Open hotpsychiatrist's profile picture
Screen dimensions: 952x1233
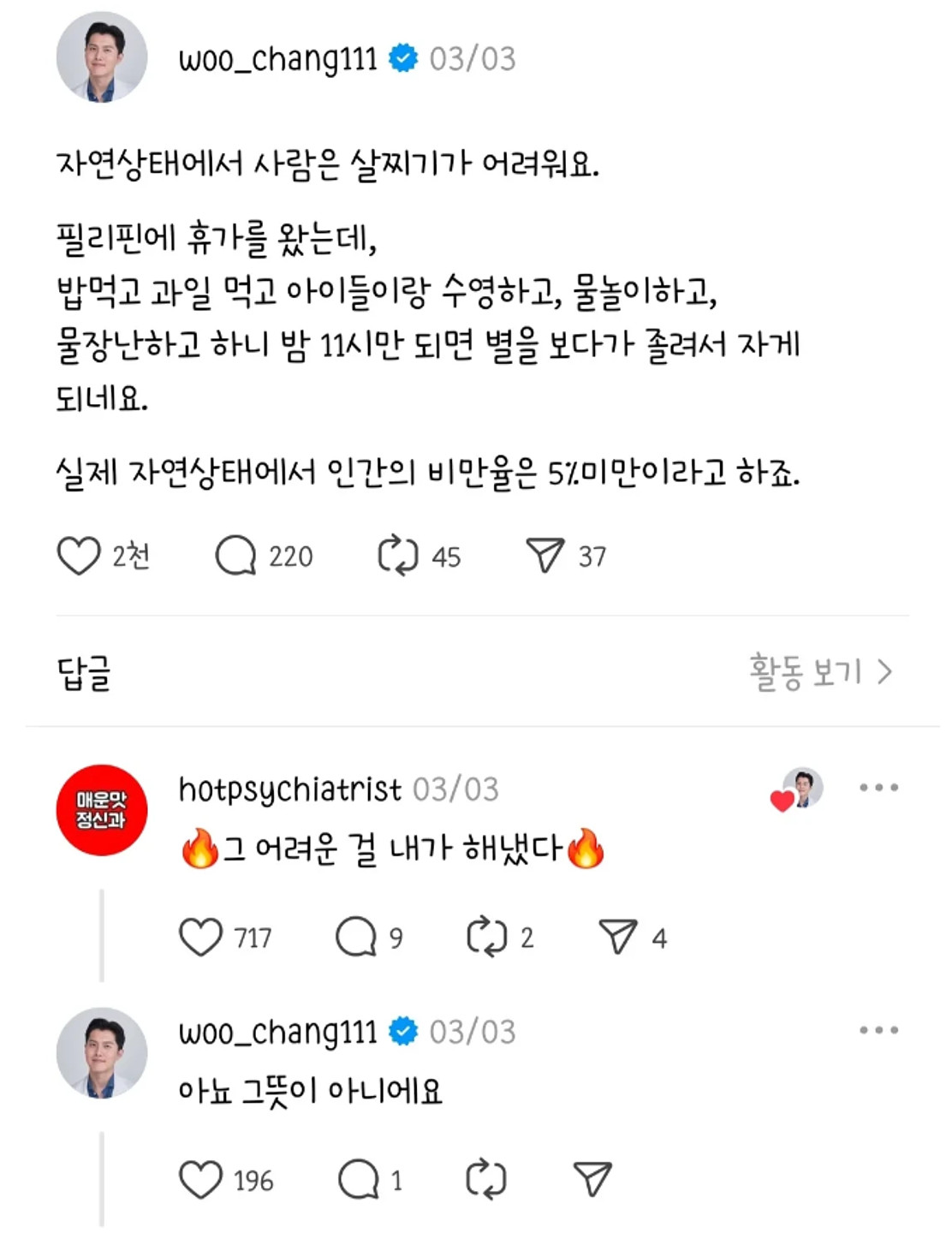click(102, 810)
